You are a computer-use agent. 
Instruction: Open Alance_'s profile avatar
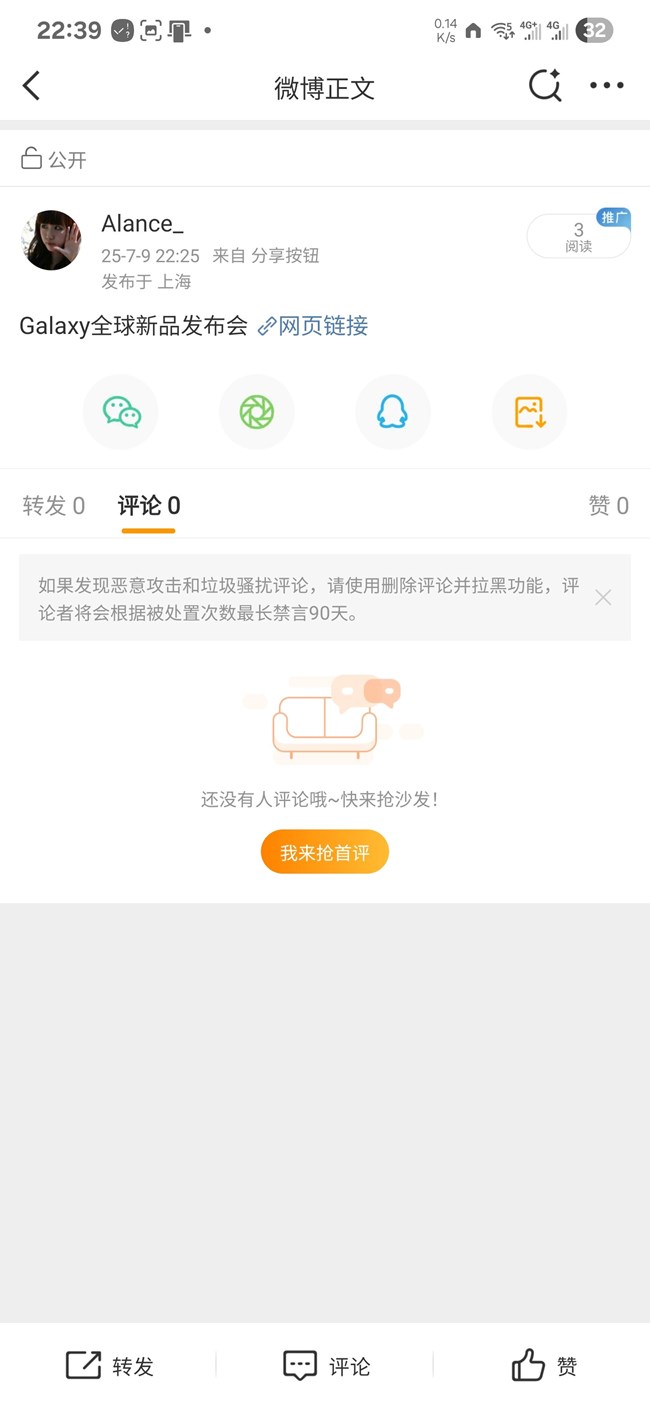point(51,240)
